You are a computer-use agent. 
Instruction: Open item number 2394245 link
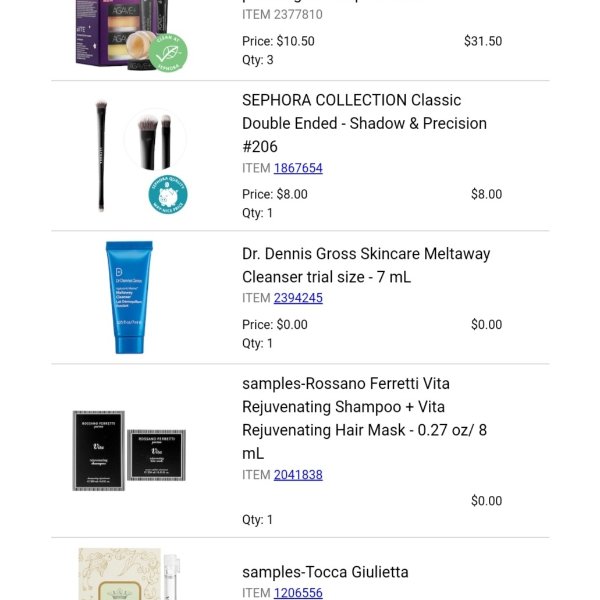pyautogui.click(x=298, y=298)
